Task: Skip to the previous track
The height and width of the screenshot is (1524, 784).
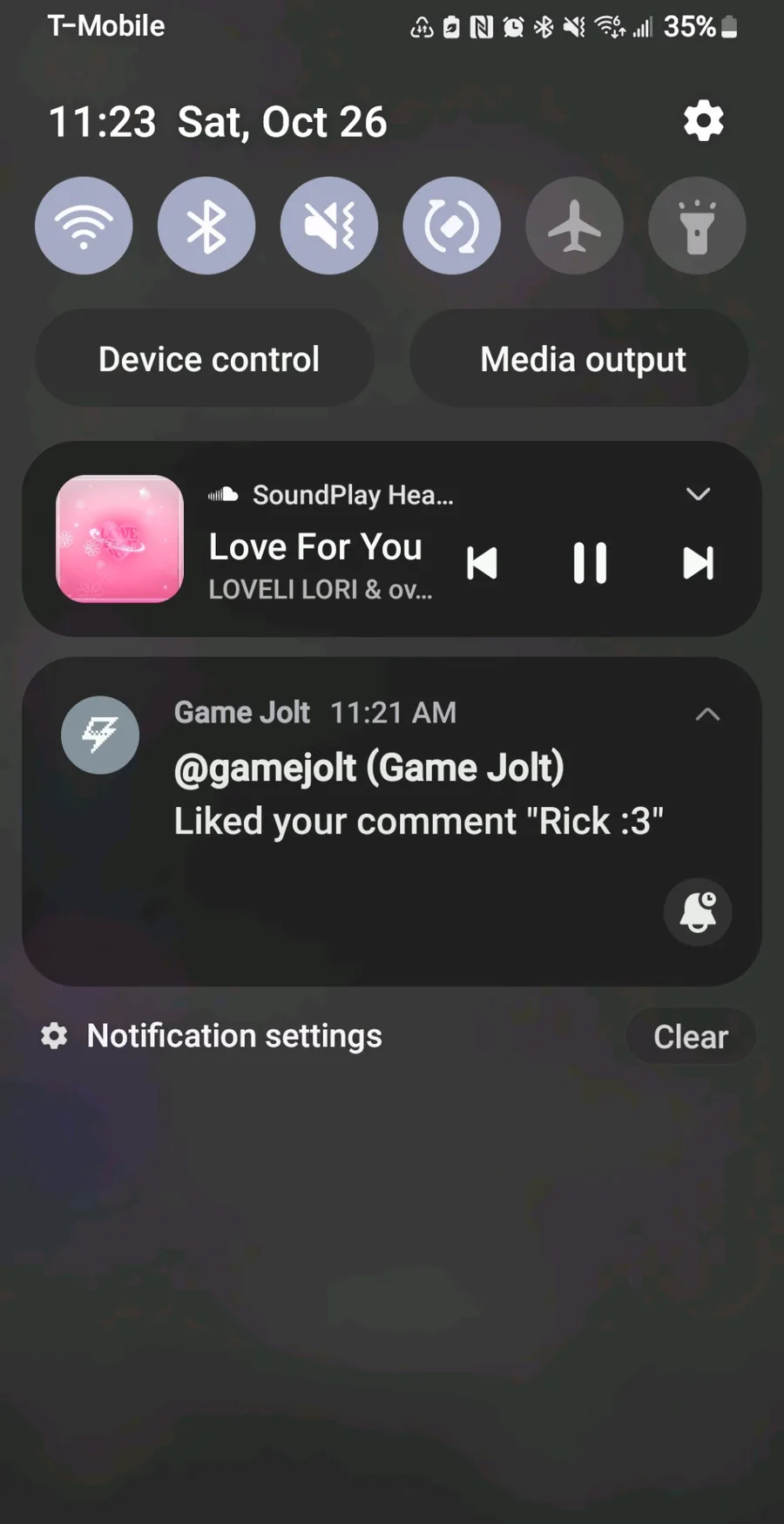Action: [482, 563]
